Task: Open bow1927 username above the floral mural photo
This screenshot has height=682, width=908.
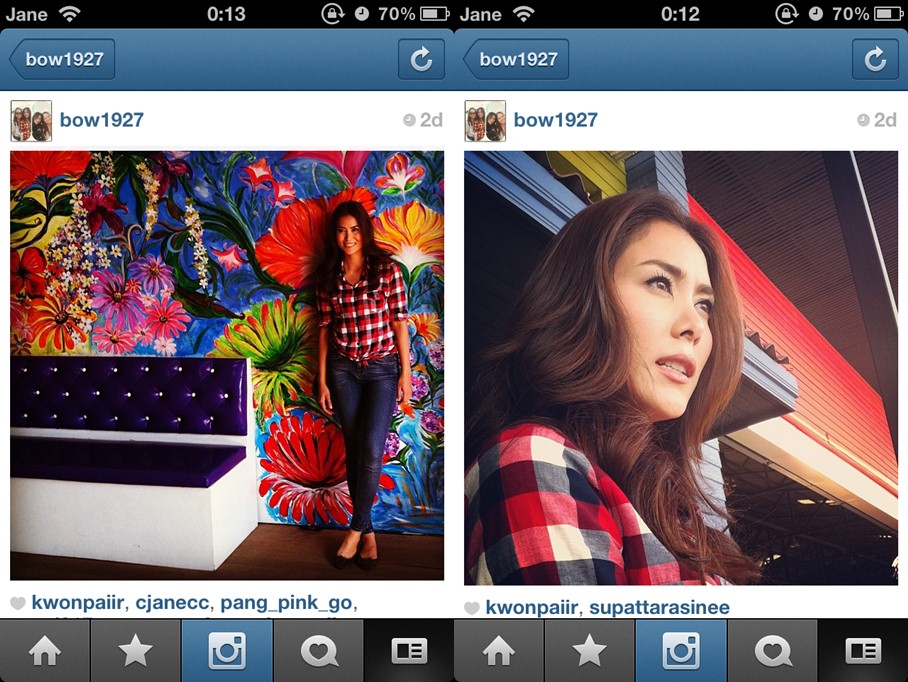Action: pos(101,120)
